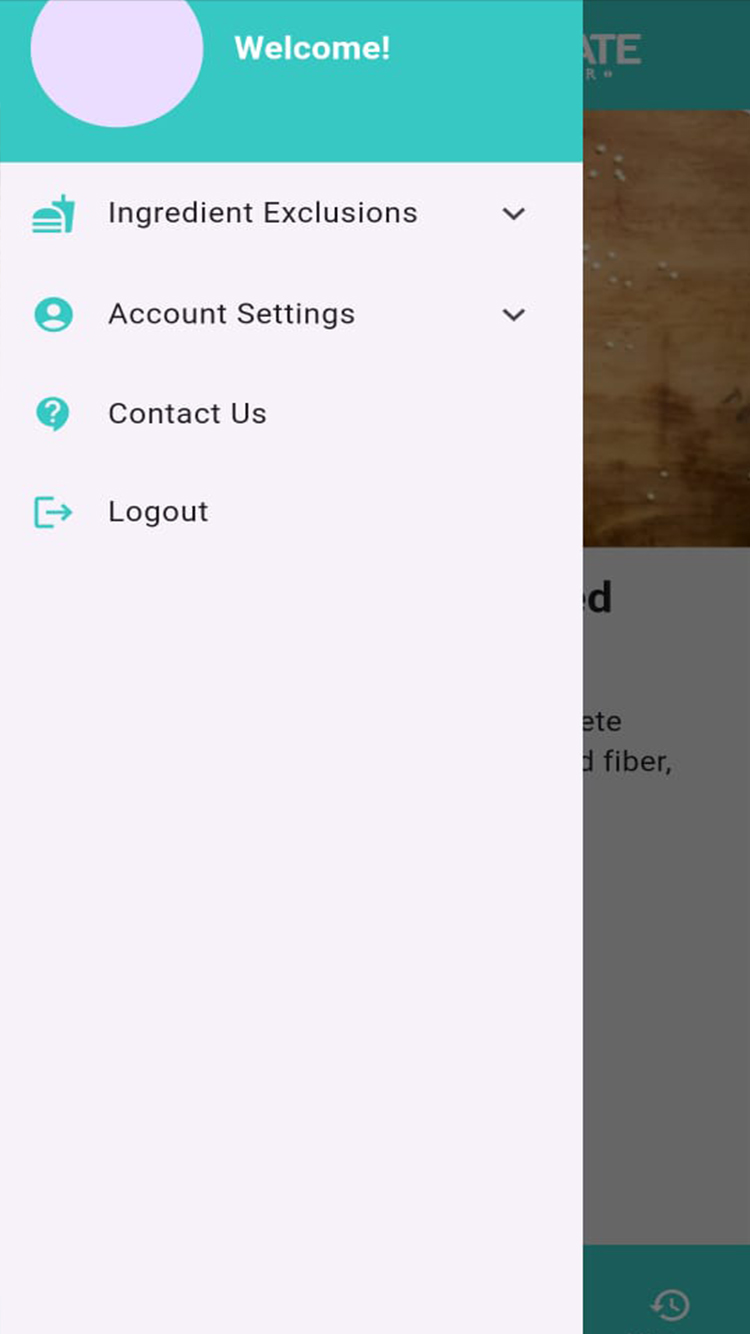
Task: Expand the Account Settings section
Action: click(x=291, y=314)
